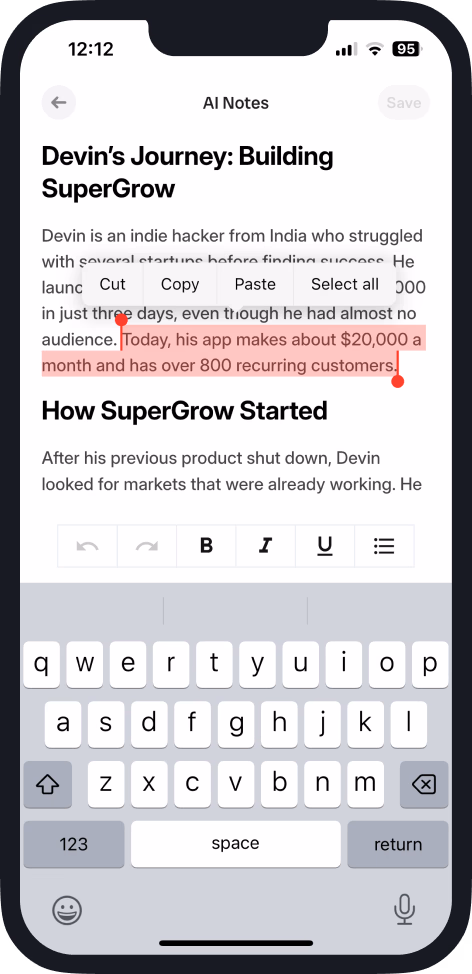Switch keyboard to 123 numbers layout
This screenshot has height=974, width=472.
(x=74, y=844)
